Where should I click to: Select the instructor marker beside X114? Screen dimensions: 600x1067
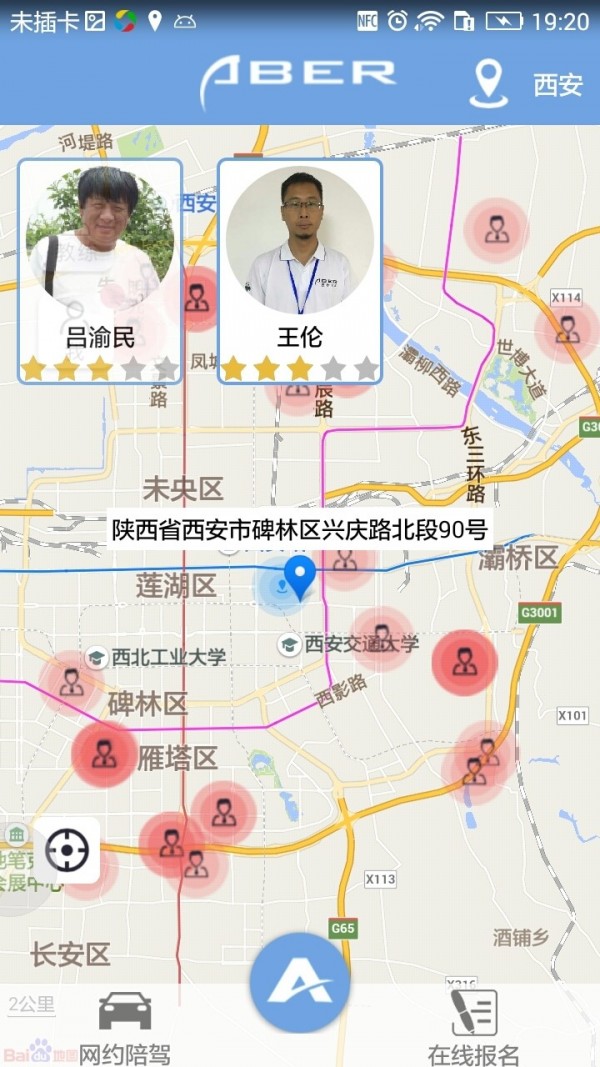point(567,330)
